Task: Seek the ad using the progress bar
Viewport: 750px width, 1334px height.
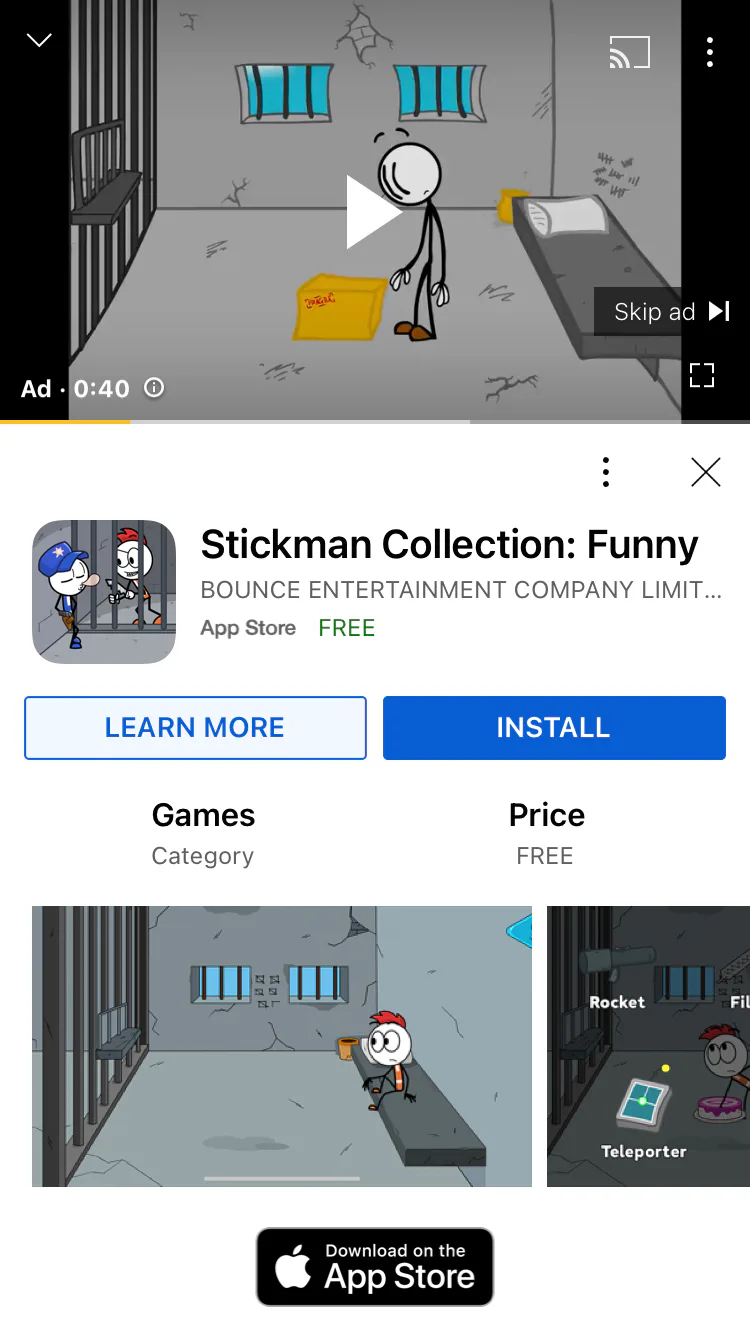Action: pos(375,421)
